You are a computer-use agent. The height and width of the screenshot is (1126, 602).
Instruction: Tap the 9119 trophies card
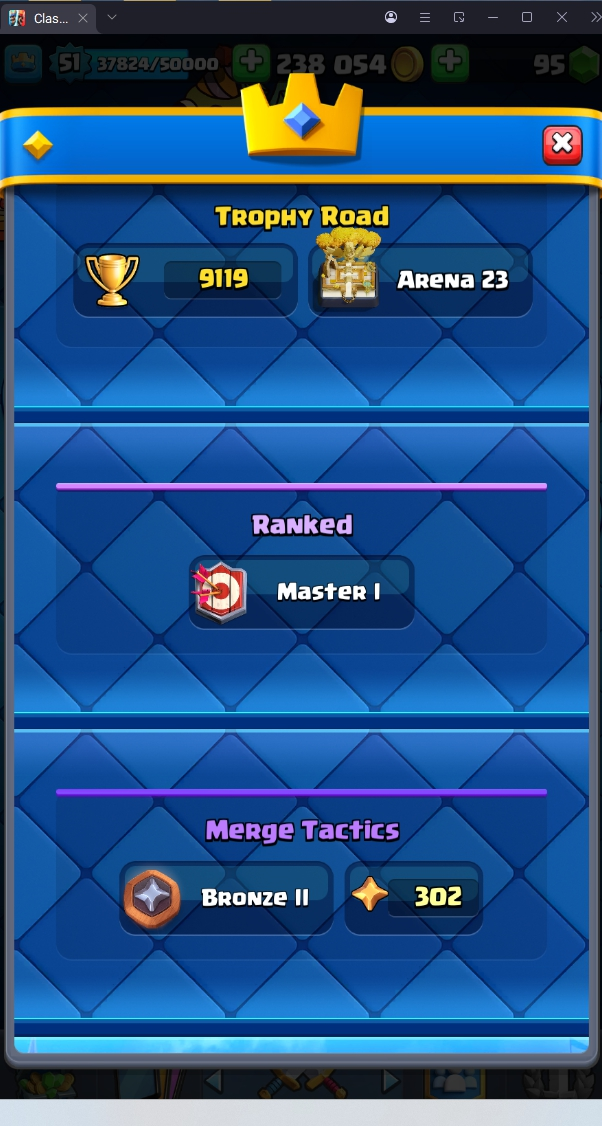186,280
